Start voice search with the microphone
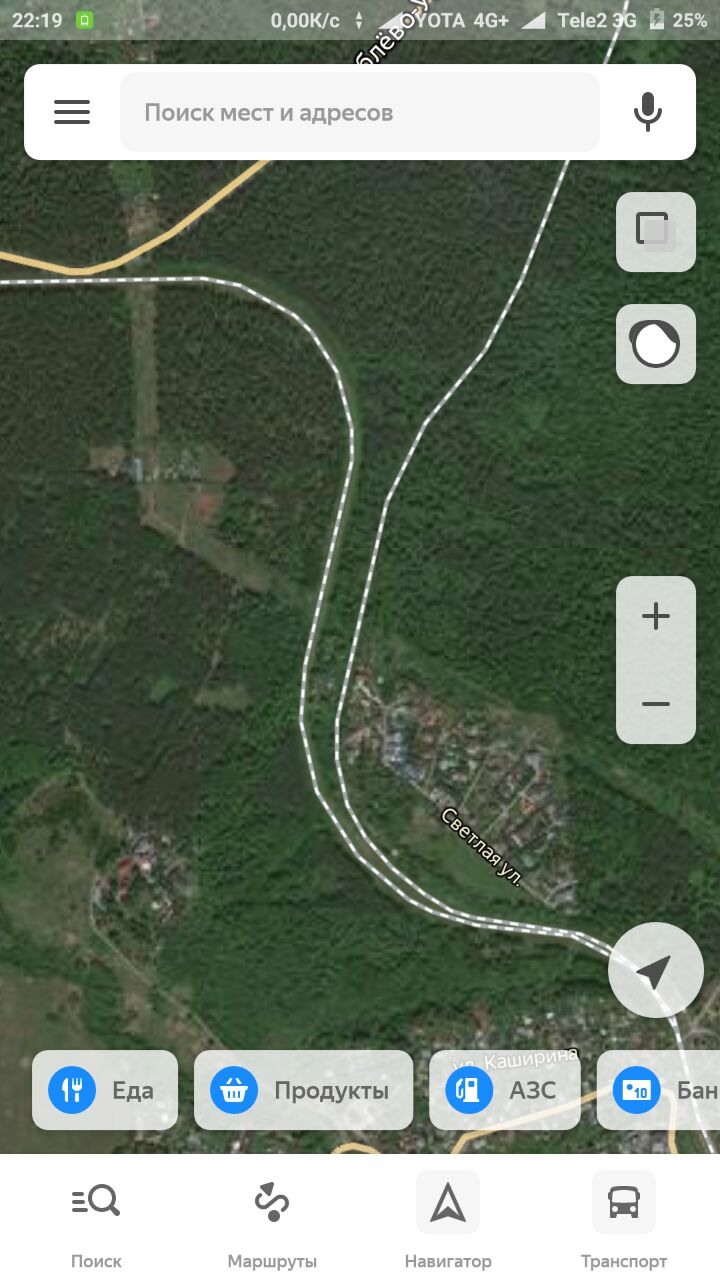 point(648,112)
